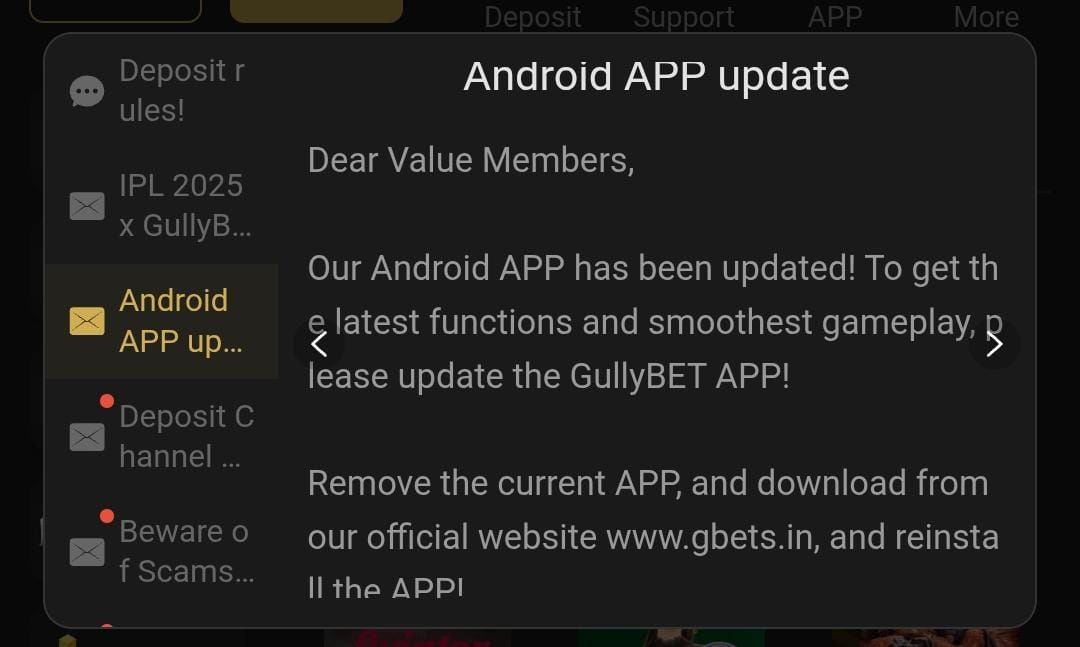Open the Deposit Channel message

click(160, 436)
